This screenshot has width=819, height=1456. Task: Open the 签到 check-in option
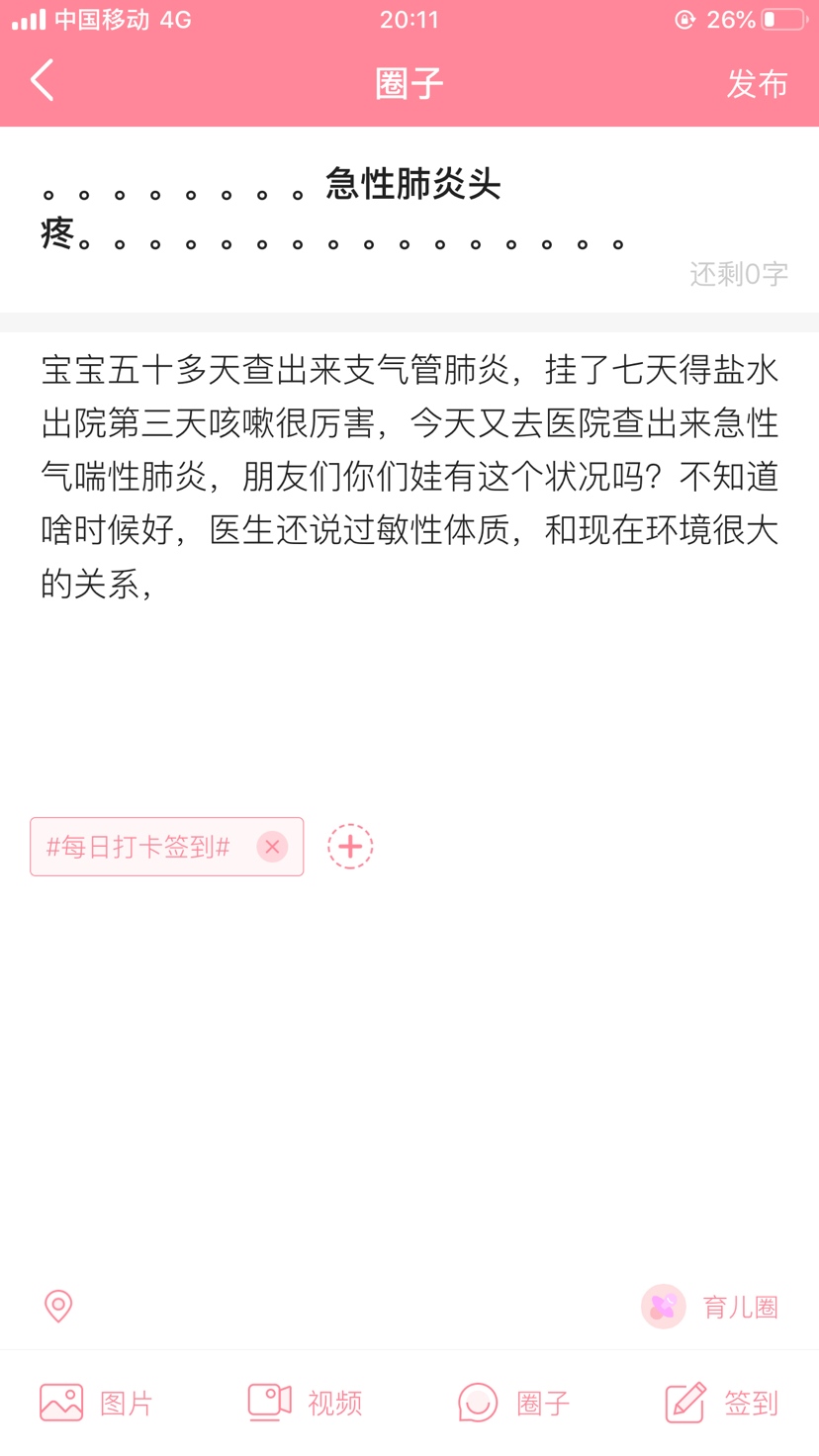tap(722, 1403)
